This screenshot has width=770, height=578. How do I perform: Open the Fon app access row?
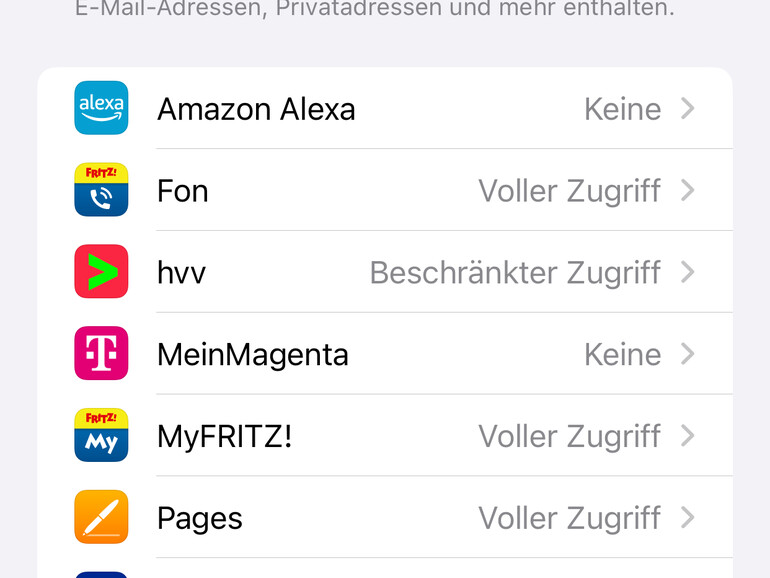[385, 190]
